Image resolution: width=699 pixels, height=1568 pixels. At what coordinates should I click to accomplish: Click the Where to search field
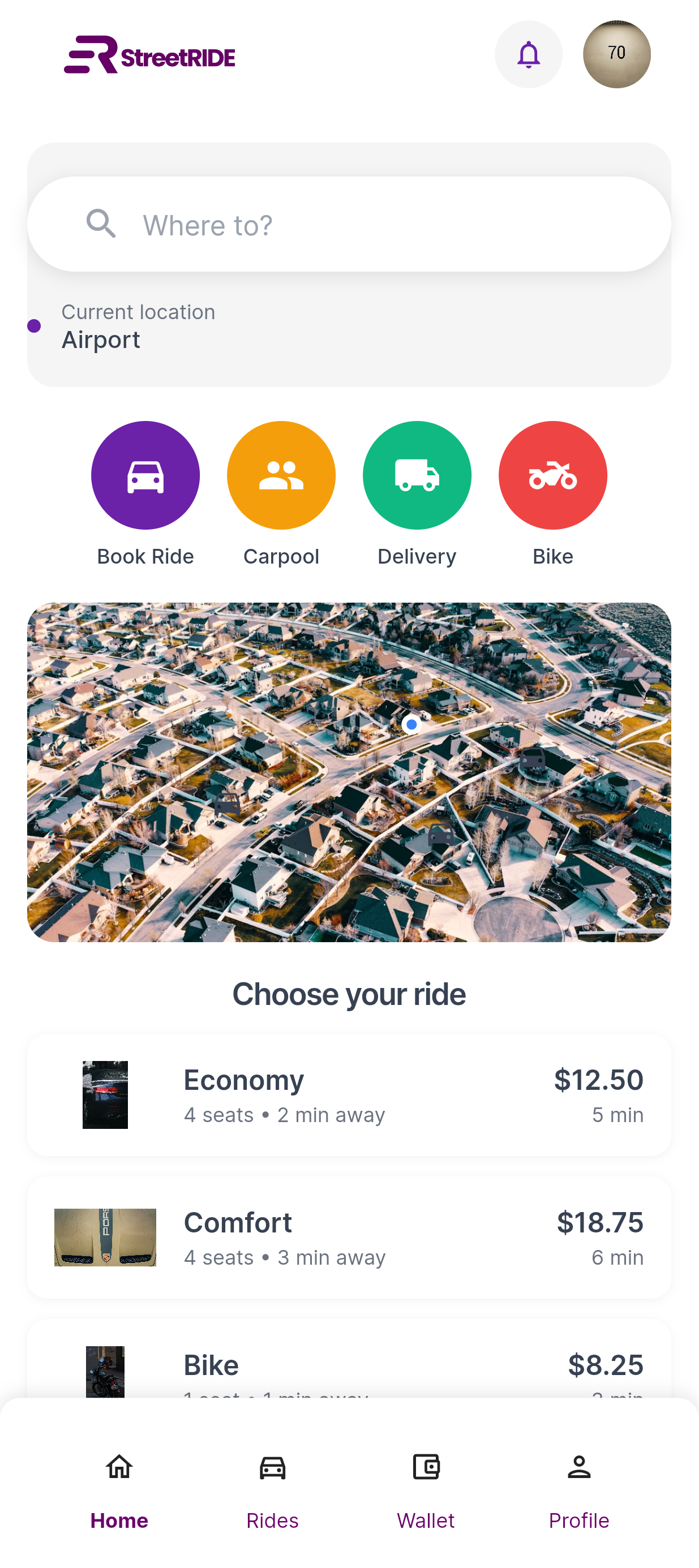pos(350,224)
